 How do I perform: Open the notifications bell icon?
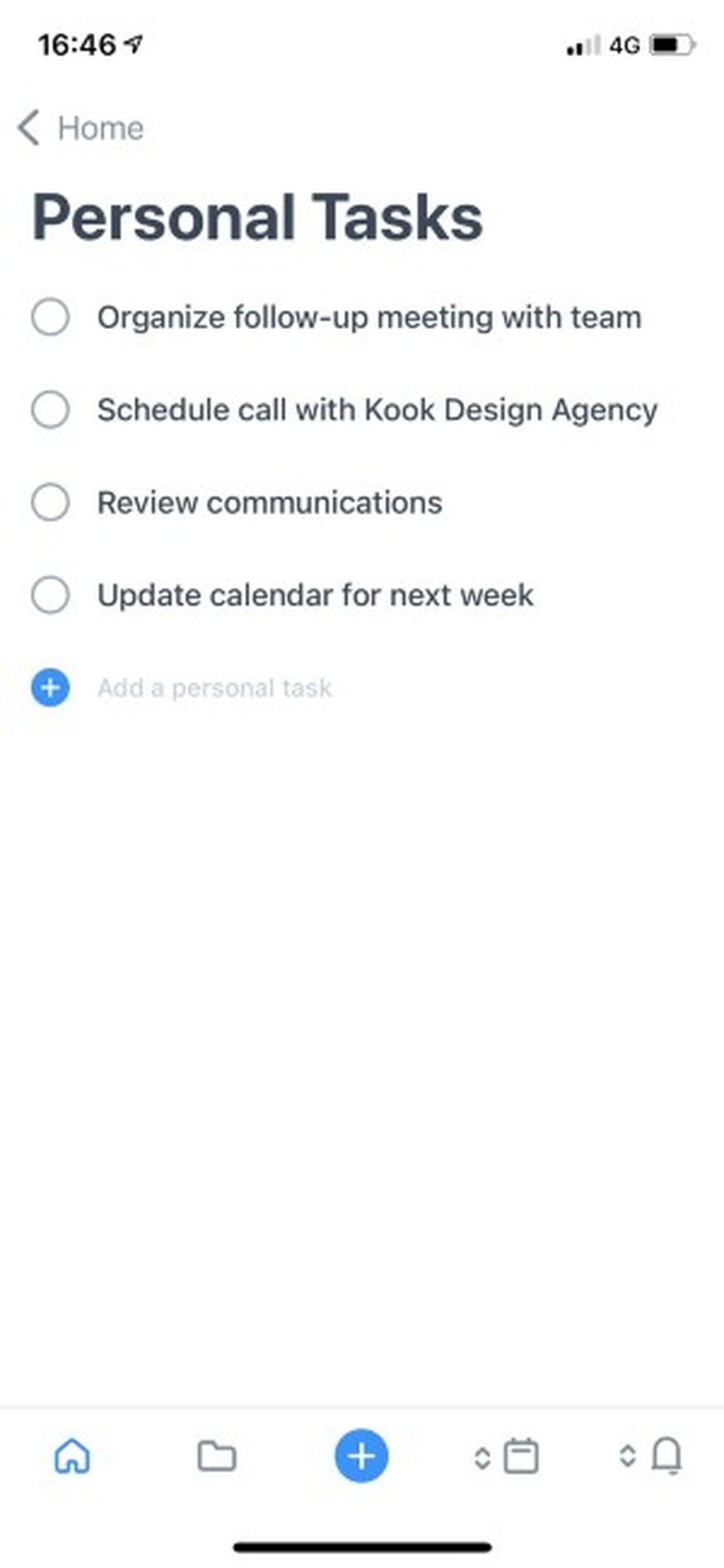pyautogui.click(x=666, y=1459)
